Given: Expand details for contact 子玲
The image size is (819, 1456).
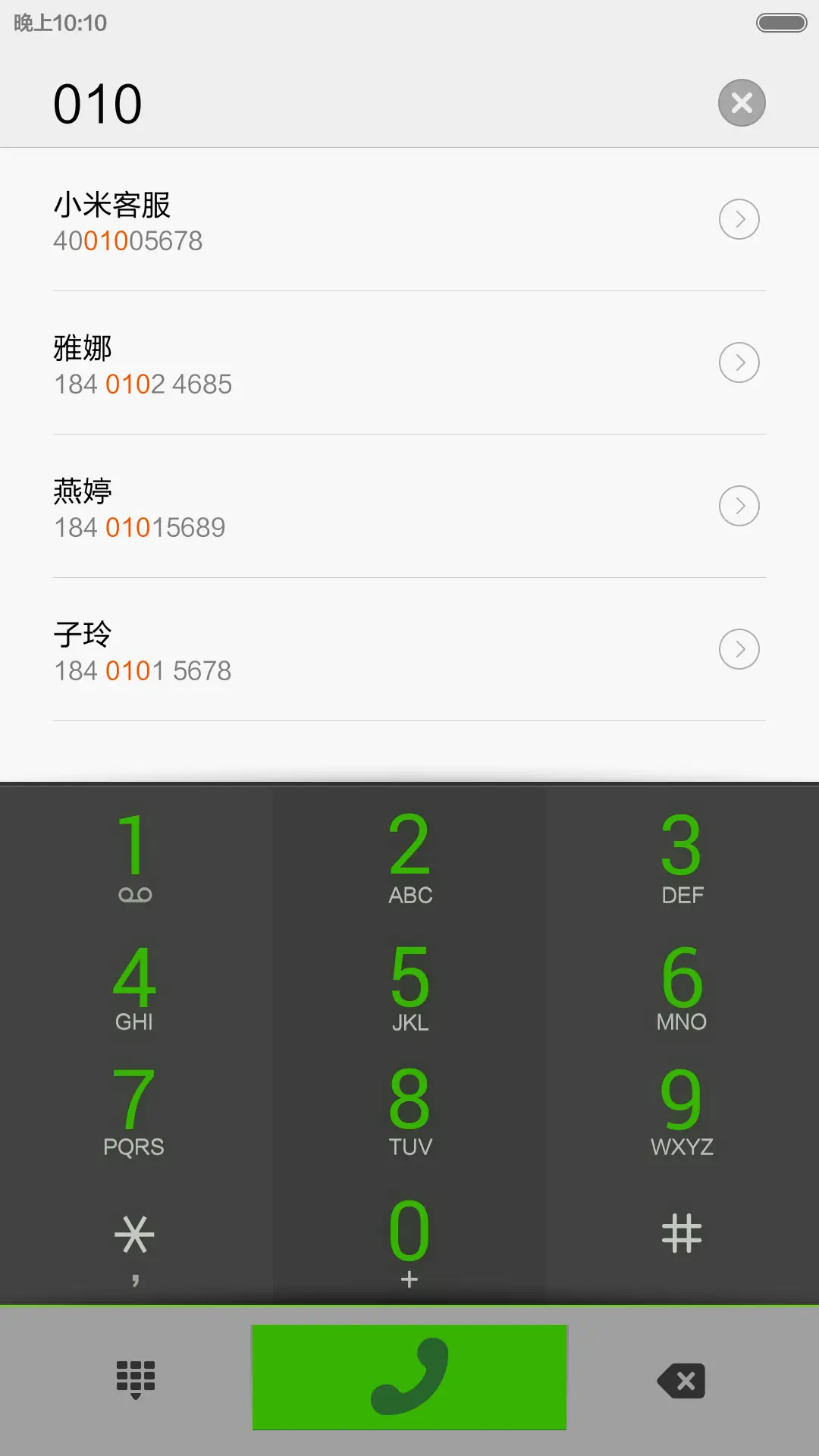Looking at the screenshot, I should [739, 649].
